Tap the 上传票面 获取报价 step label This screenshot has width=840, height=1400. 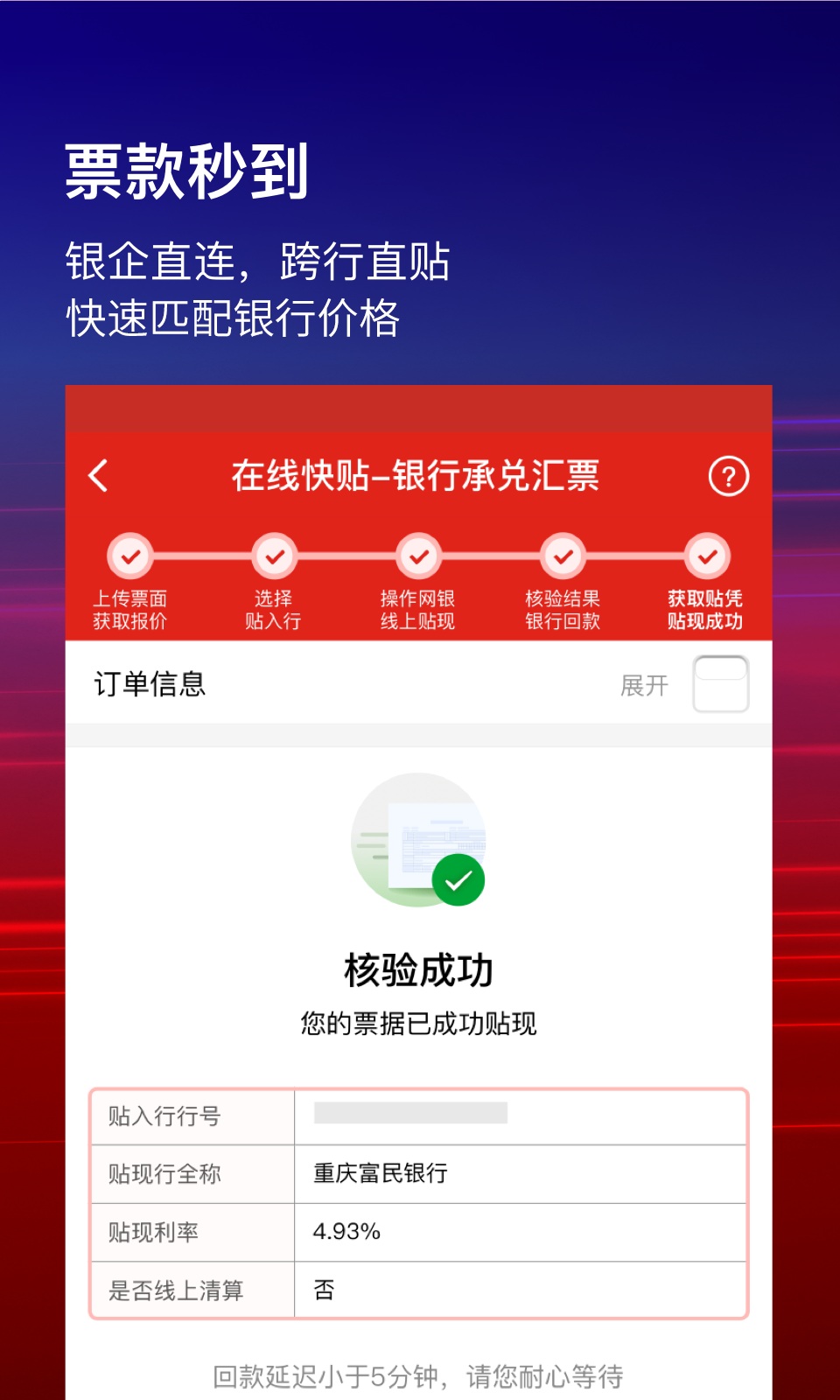(x=131, y=608)
